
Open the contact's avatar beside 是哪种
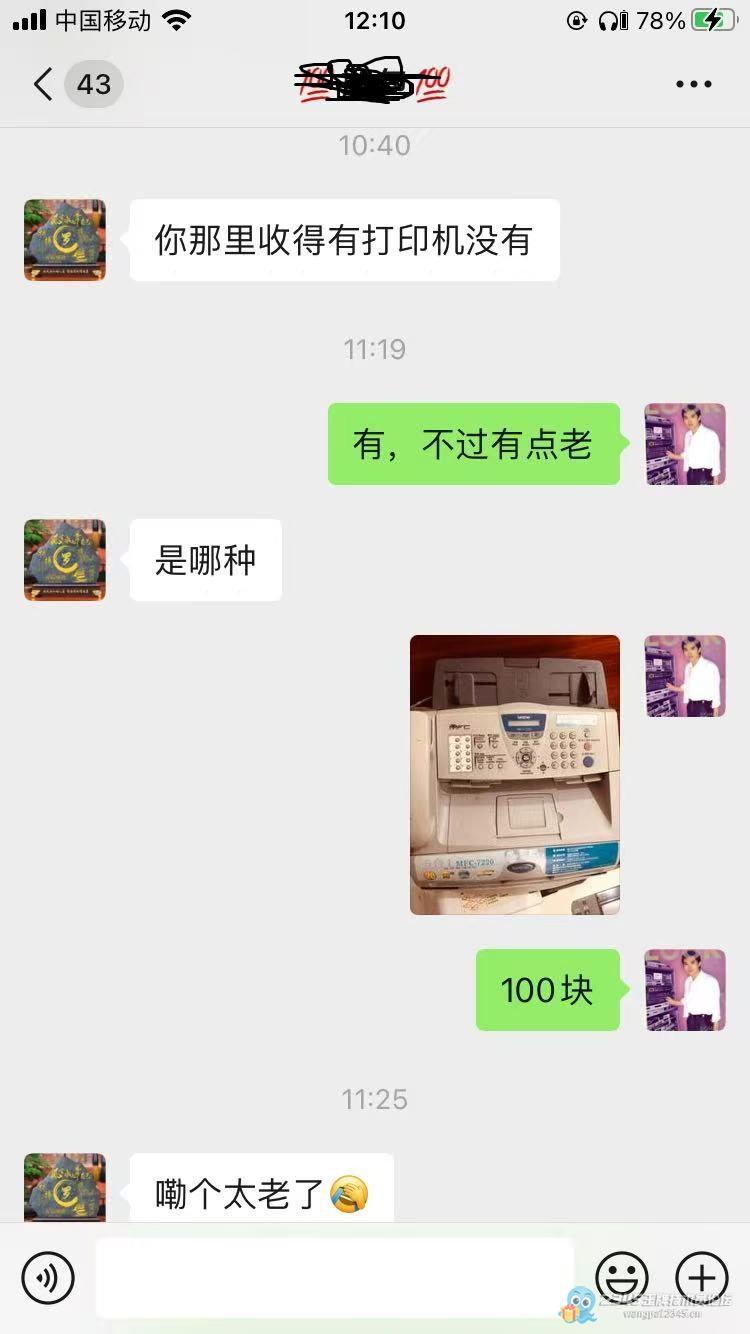(x=65, y=560)
